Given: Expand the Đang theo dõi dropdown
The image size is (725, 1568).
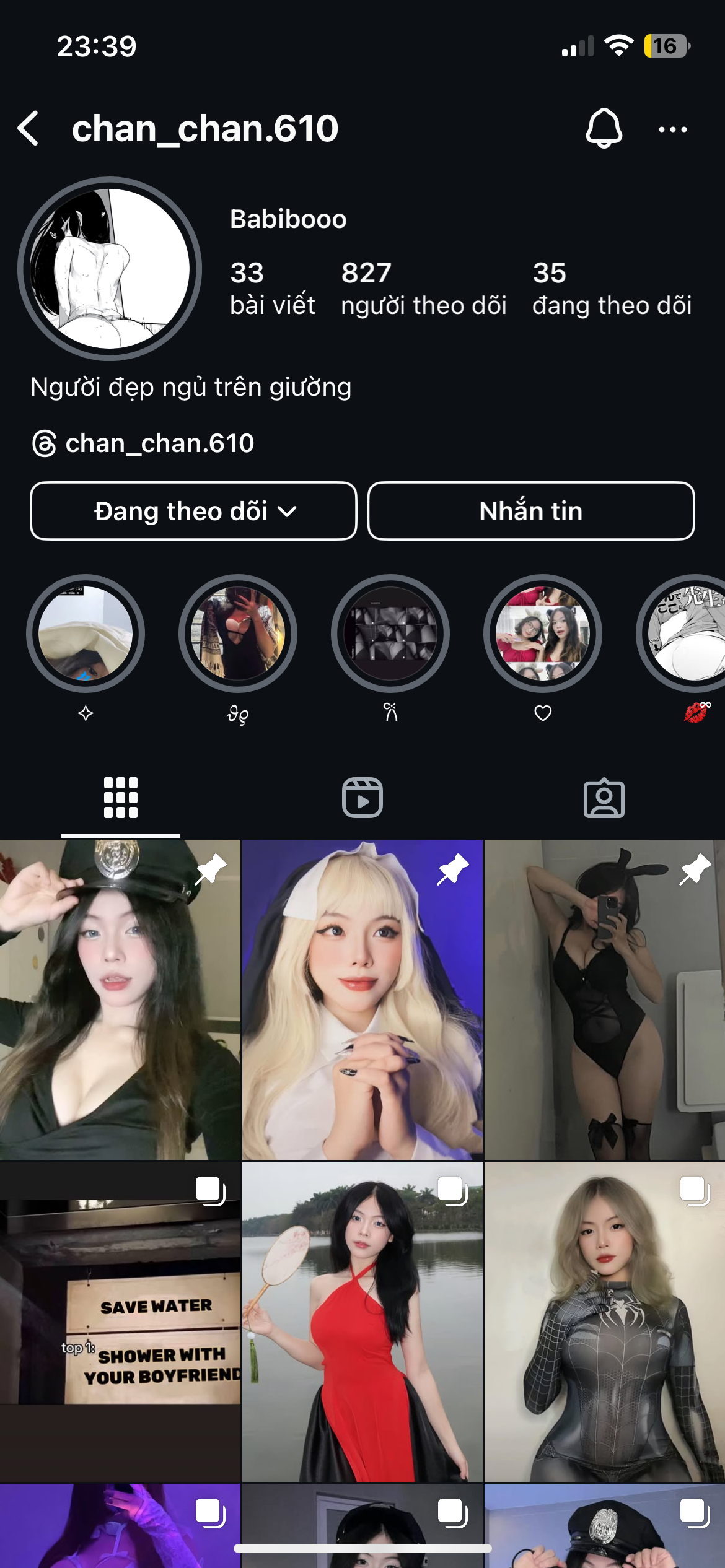Looking at the screenshot, I should [x=193, y=511].
